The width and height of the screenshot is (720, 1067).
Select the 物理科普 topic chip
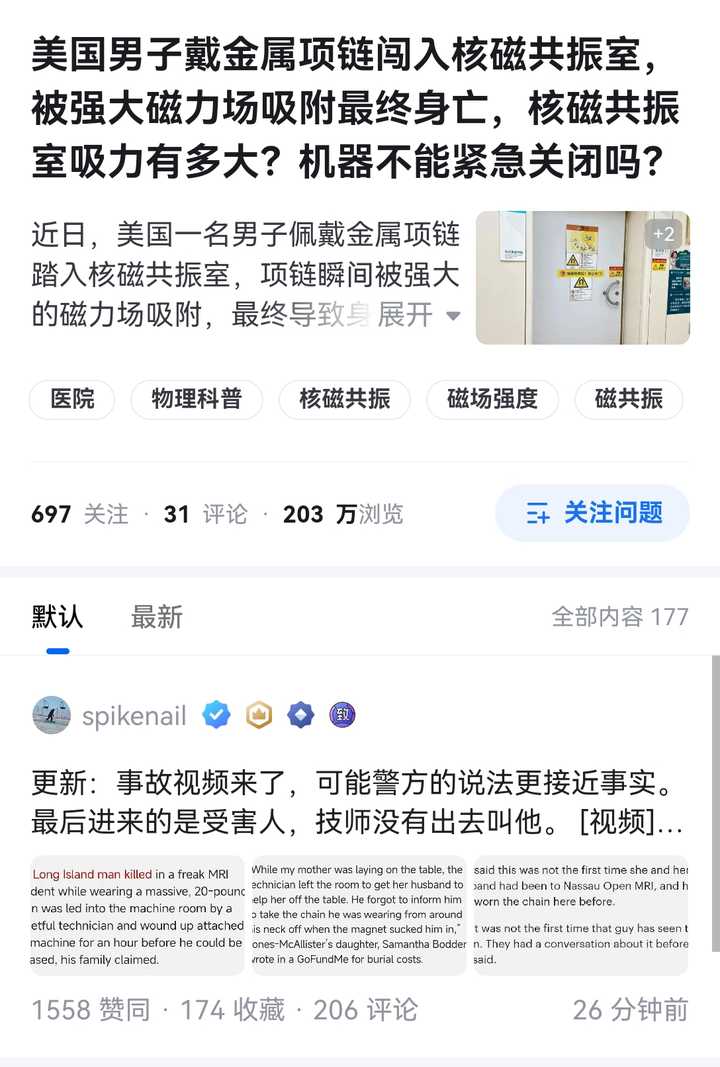click(197, 399)
